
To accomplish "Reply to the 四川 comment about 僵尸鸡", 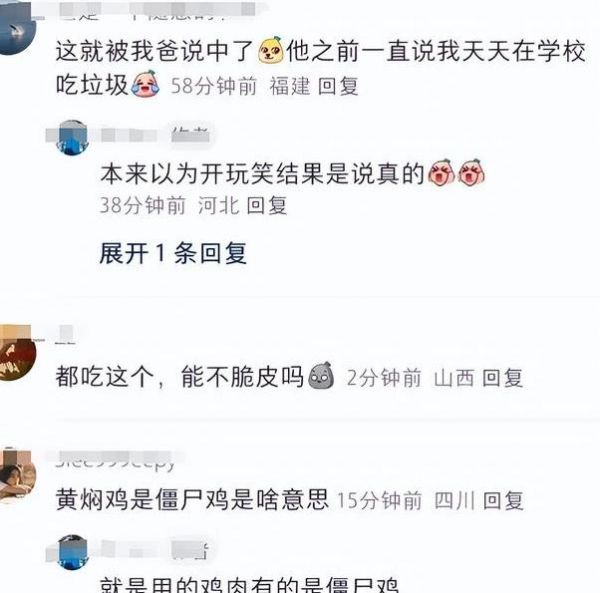I will click(503, 500).
